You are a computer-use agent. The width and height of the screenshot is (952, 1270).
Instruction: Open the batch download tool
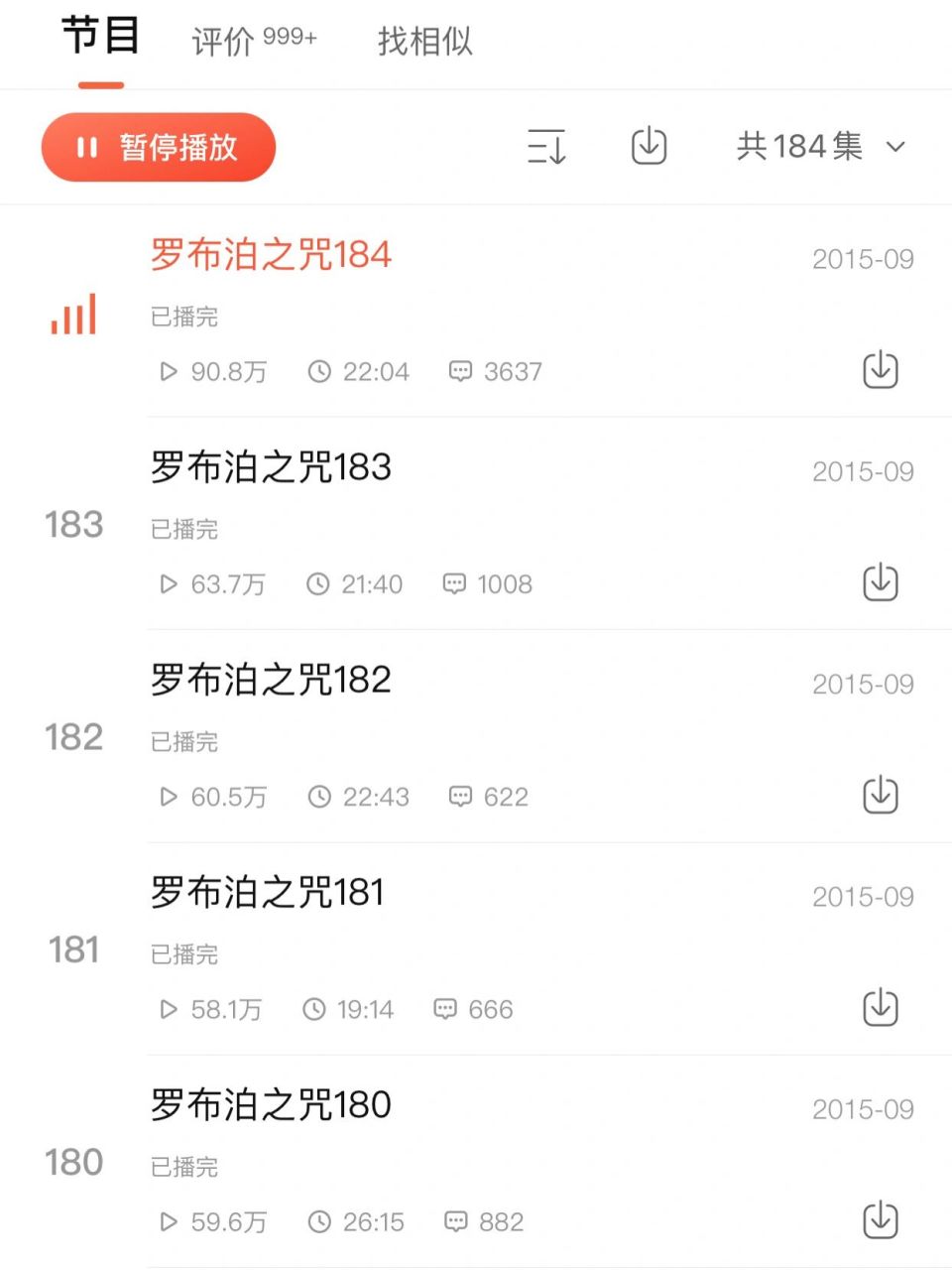click(648, 146)
